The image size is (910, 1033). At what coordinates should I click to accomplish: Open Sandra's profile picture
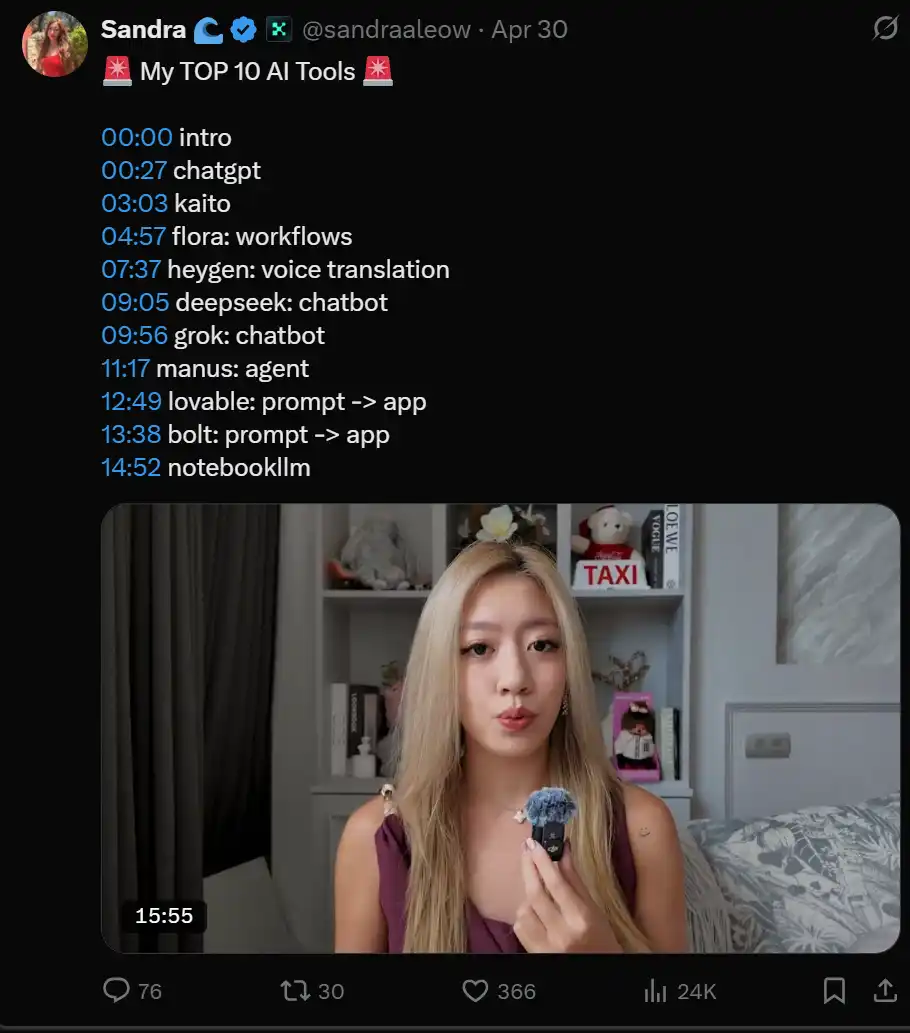pyautogui.click(x=54, y=44)
